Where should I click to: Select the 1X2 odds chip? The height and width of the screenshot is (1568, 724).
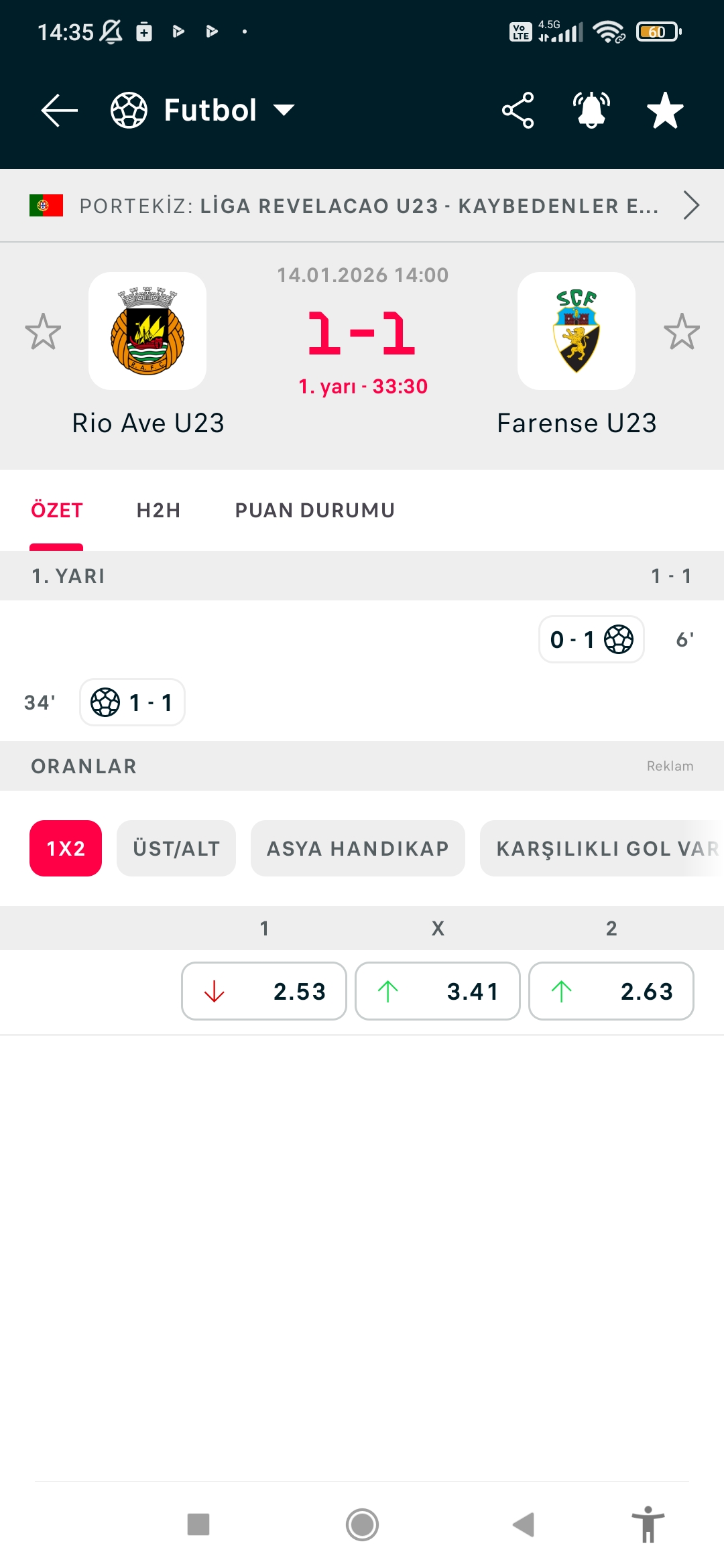pyautogui.click(x=66, y=848)
